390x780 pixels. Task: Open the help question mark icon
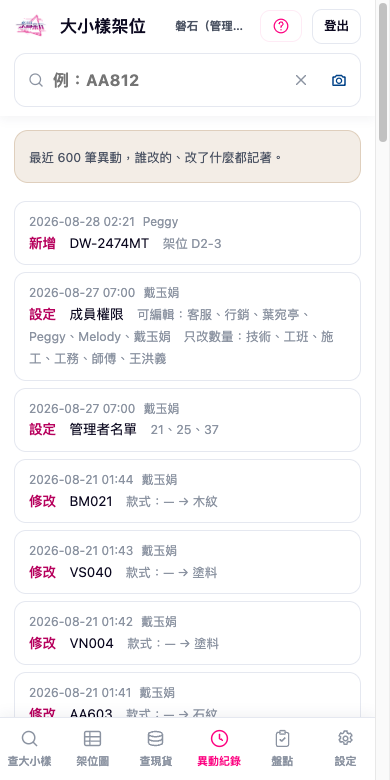[281, 26]
